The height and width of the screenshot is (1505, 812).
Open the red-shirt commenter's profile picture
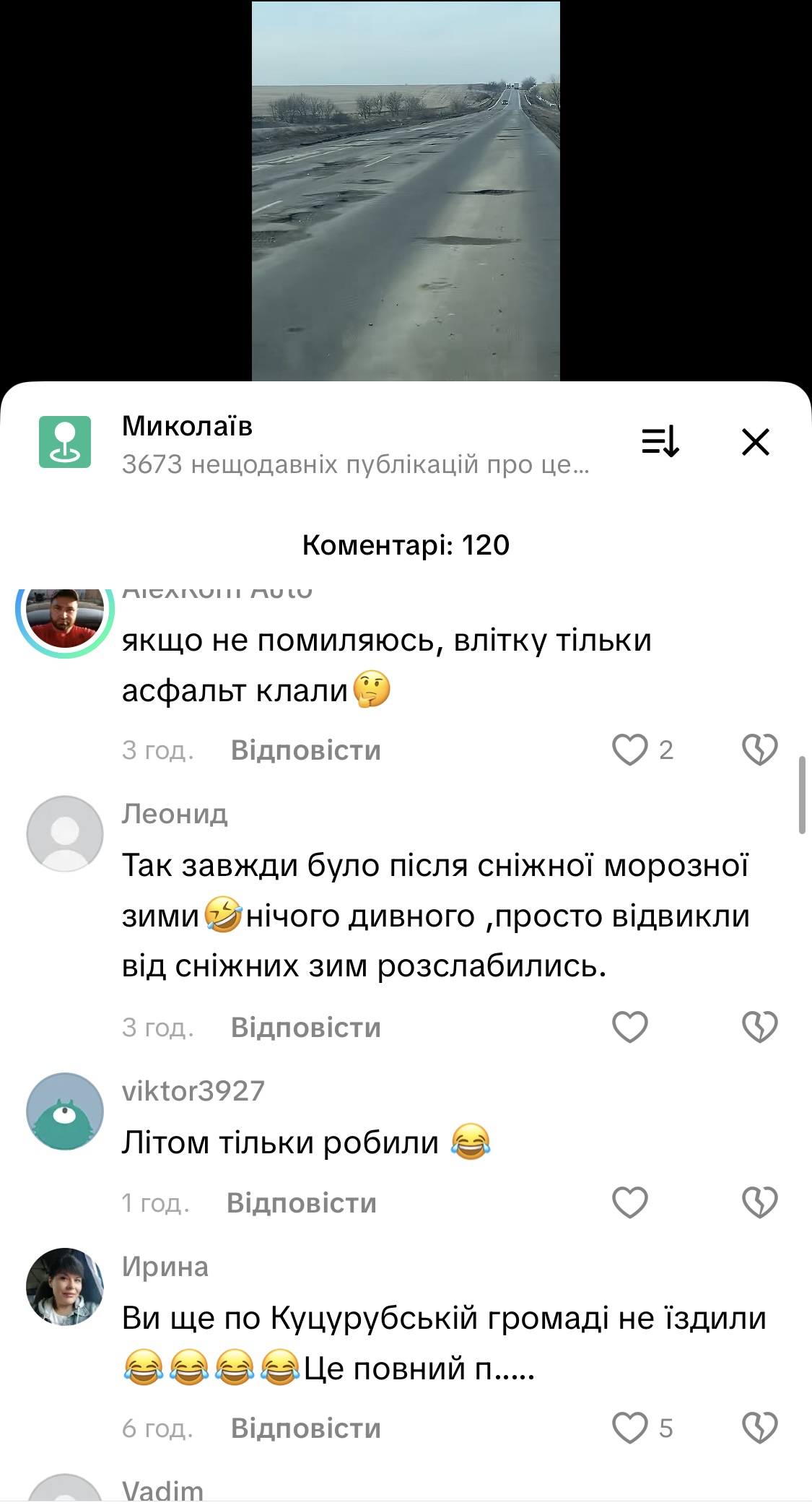pos(65,614)
